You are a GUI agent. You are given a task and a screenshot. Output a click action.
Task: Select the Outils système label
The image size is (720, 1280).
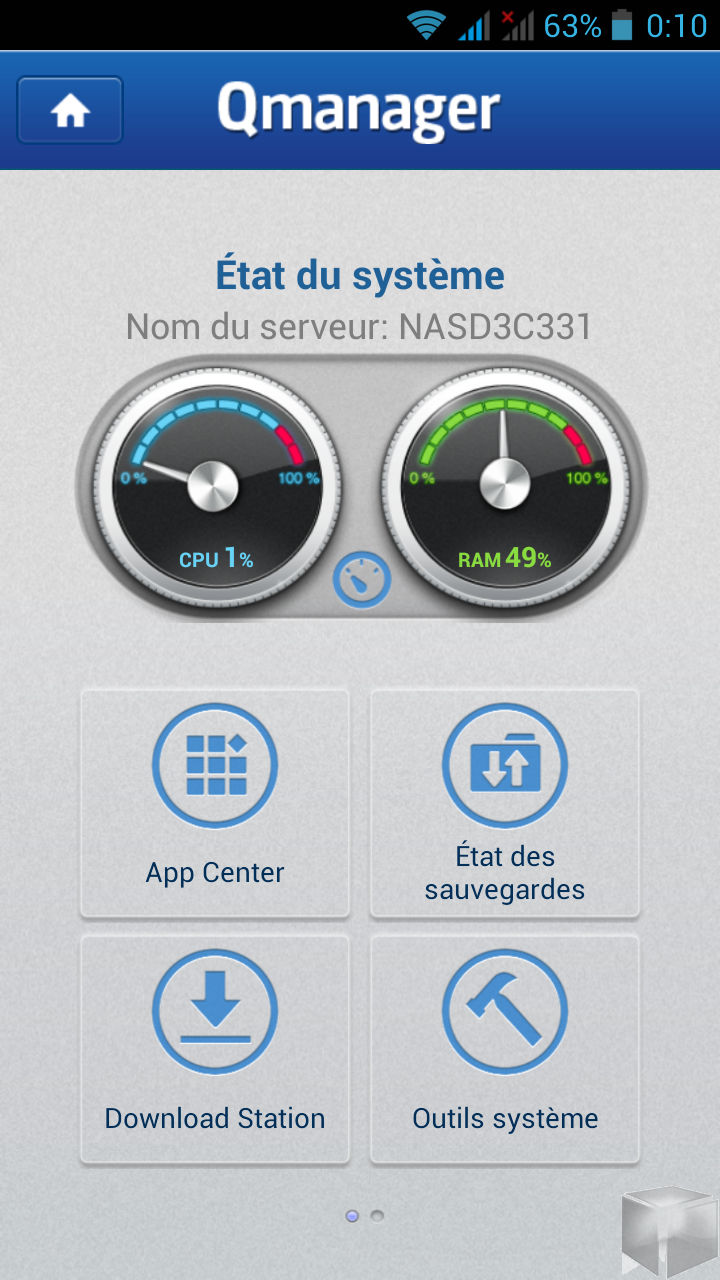pos(505,1118)
